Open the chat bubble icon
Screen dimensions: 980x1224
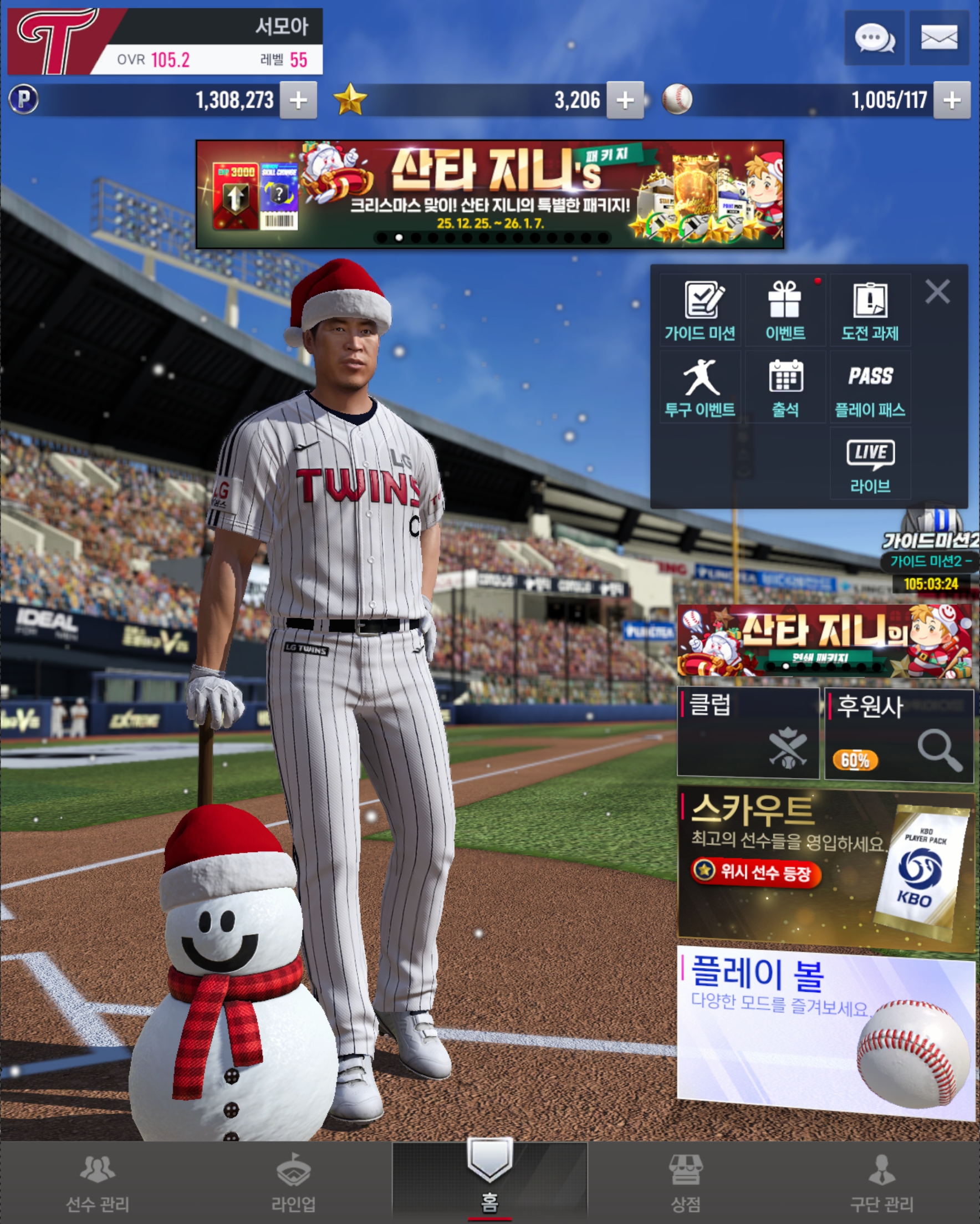(874, 39)
